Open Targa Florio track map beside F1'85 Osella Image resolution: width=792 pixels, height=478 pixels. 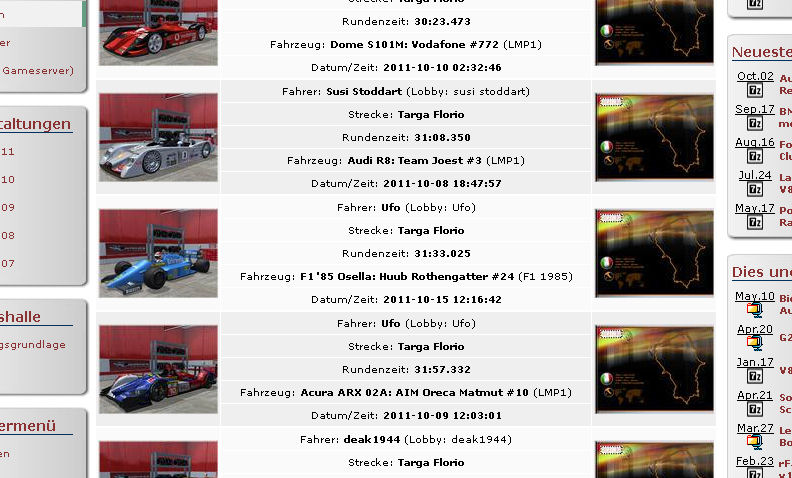654,253
